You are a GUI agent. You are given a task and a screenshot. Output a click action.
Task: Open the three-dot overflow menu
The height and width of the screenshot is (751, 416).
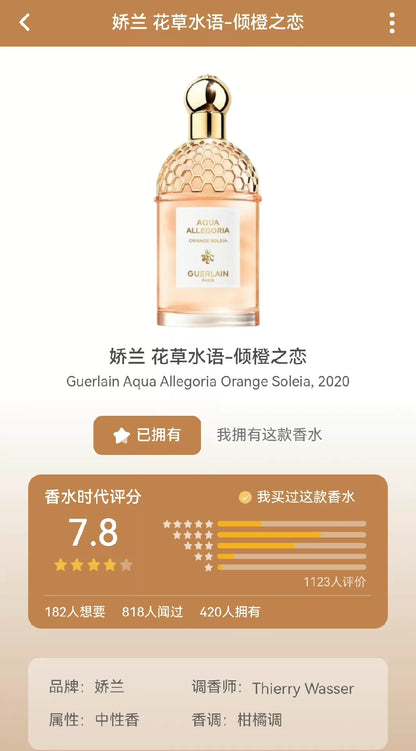(x=392, y=23)
